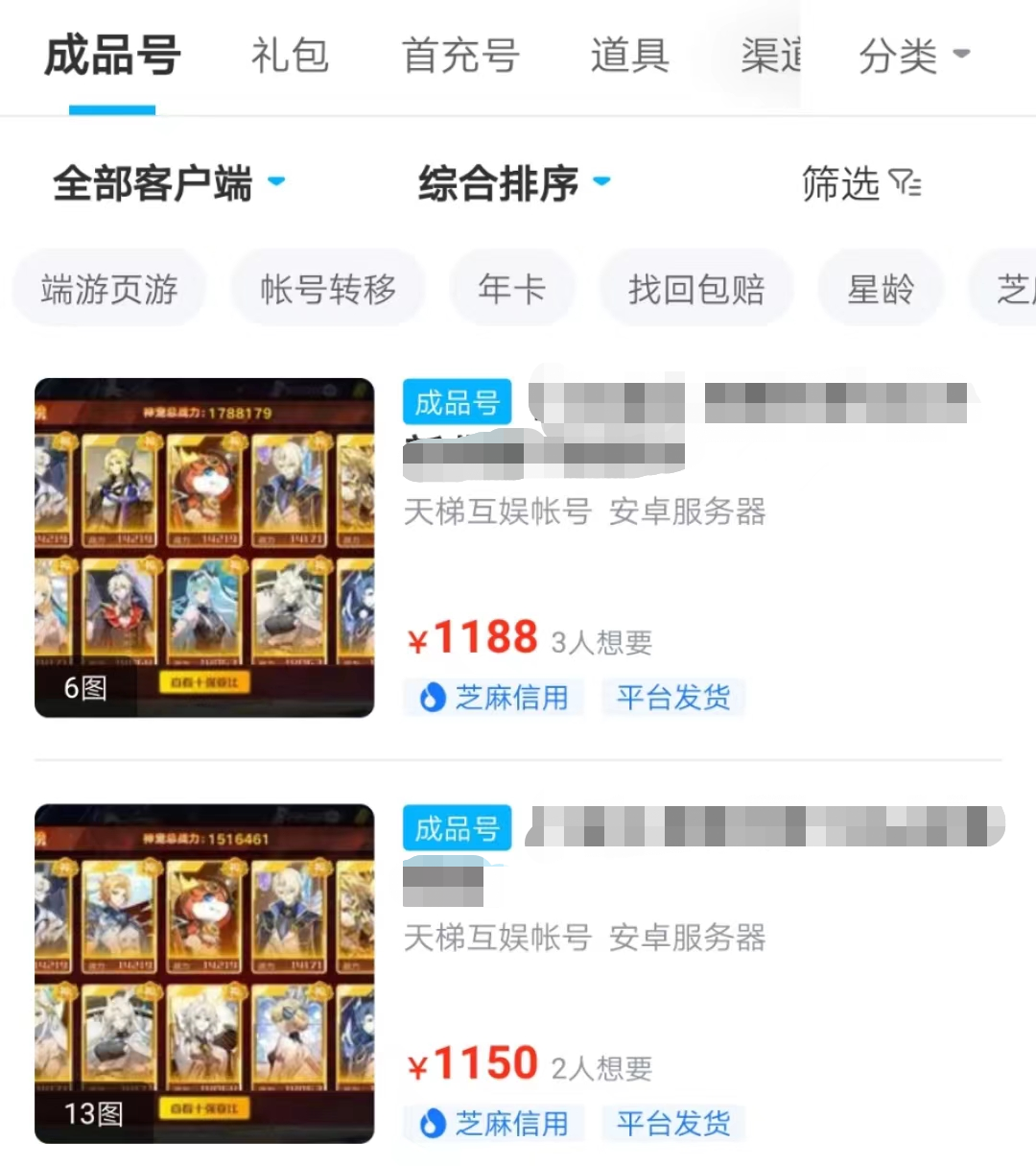
Task: Choose the 星龄 filter chip
Action: [881, 289]
